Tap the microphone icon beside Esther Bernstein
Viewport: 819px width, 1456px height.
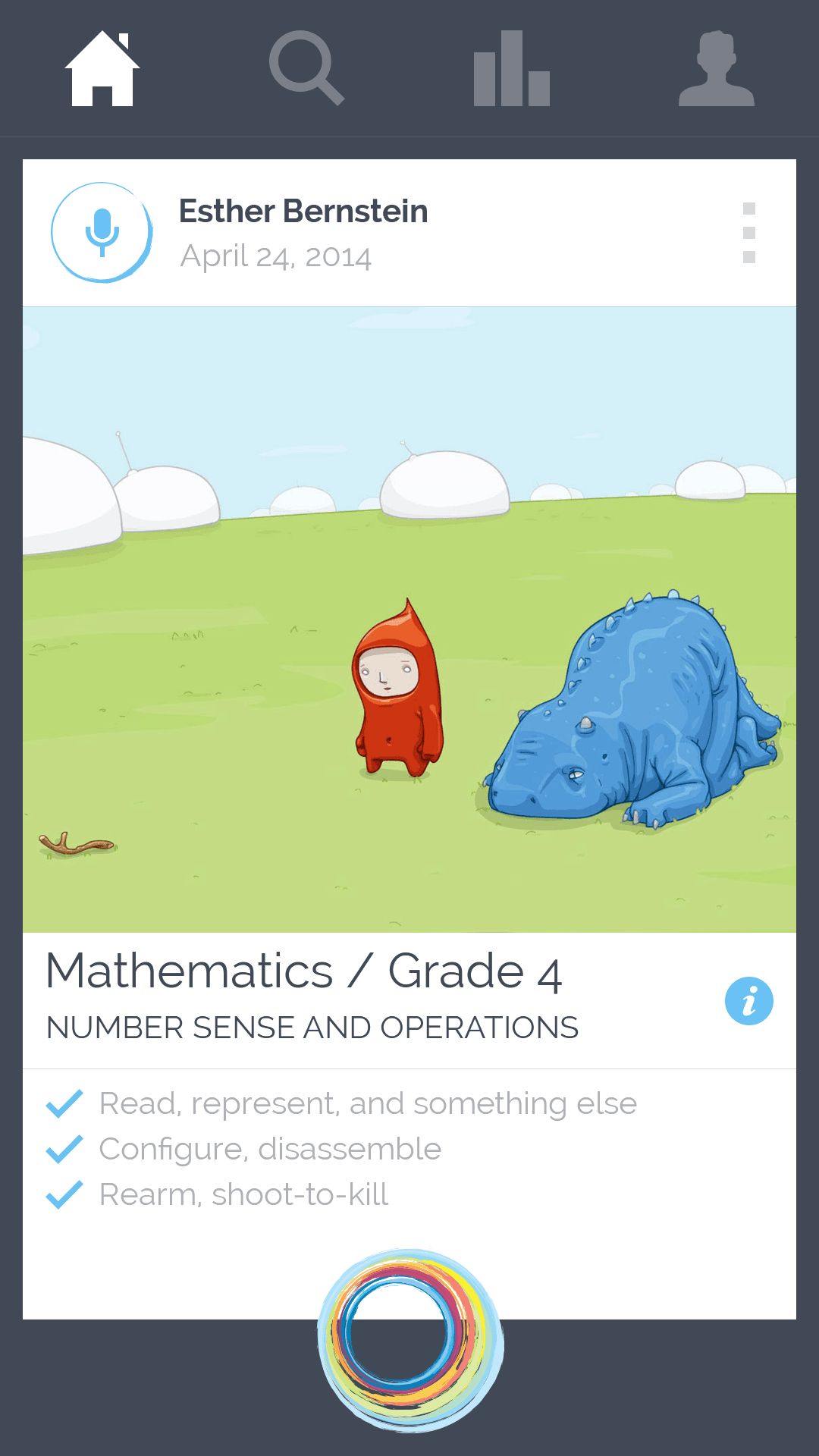tap(102, 232)
